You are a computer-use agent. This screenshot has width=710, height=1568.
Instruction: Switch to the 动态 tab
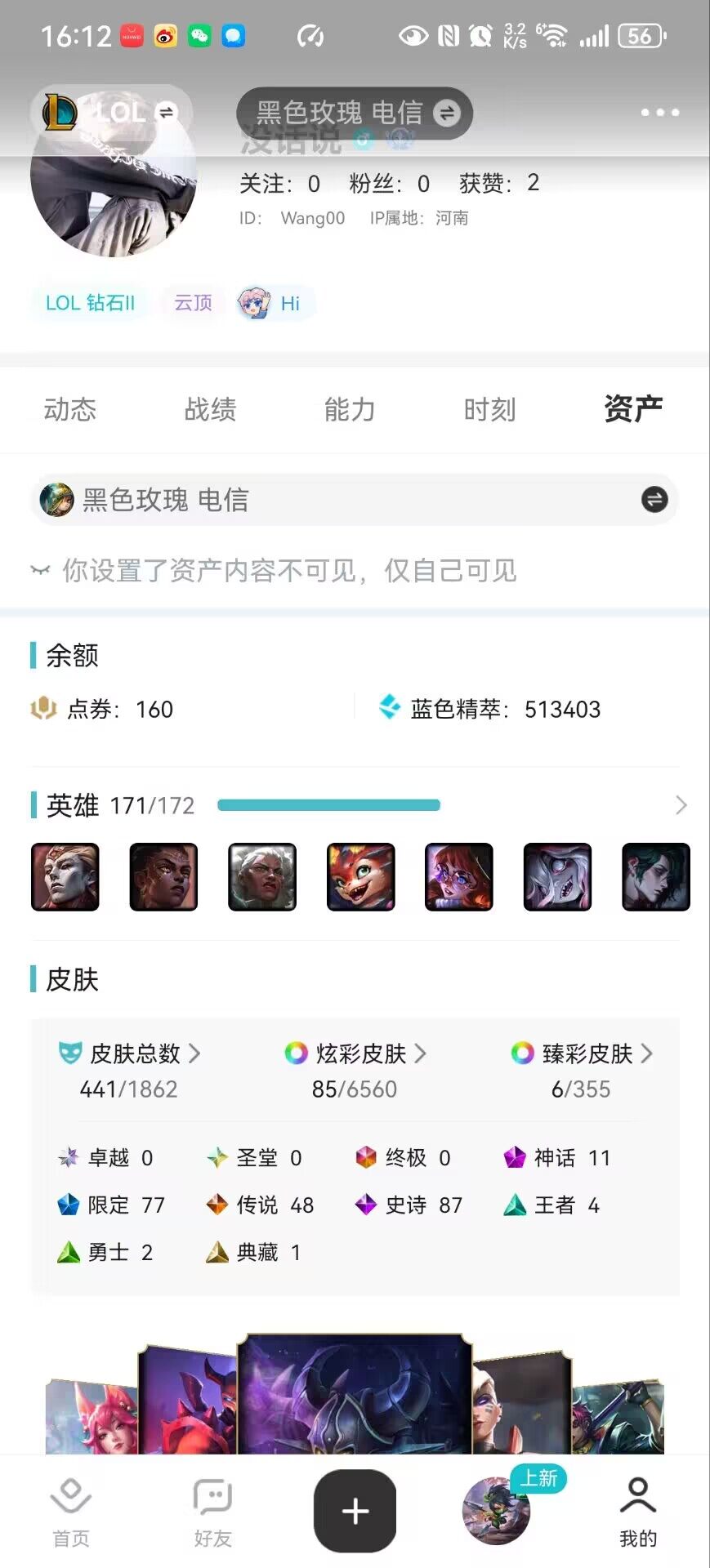coord(70,409)
